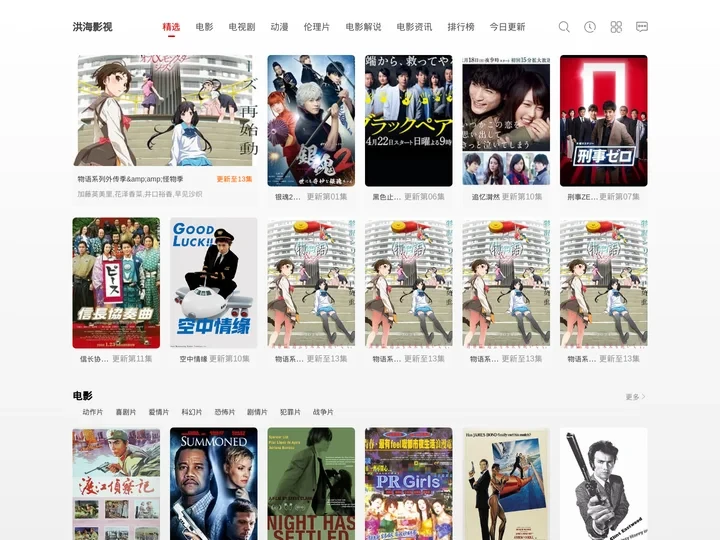This screenshot has width=720, height=540.
Task: Open the search icon
Action: 564,27
